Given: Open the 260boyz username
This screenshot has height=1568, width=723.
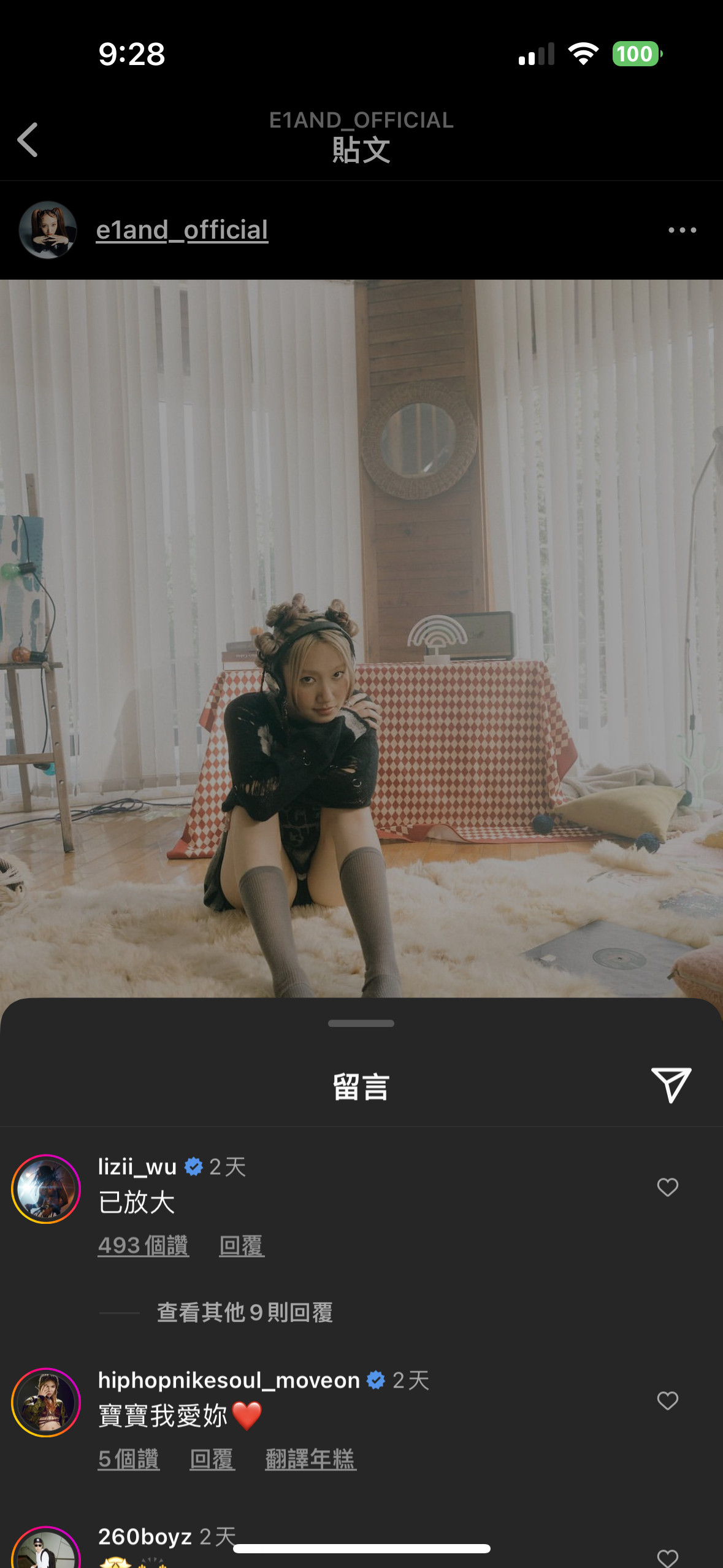Looking at the screenshot, I should [x=145, y=1536].
